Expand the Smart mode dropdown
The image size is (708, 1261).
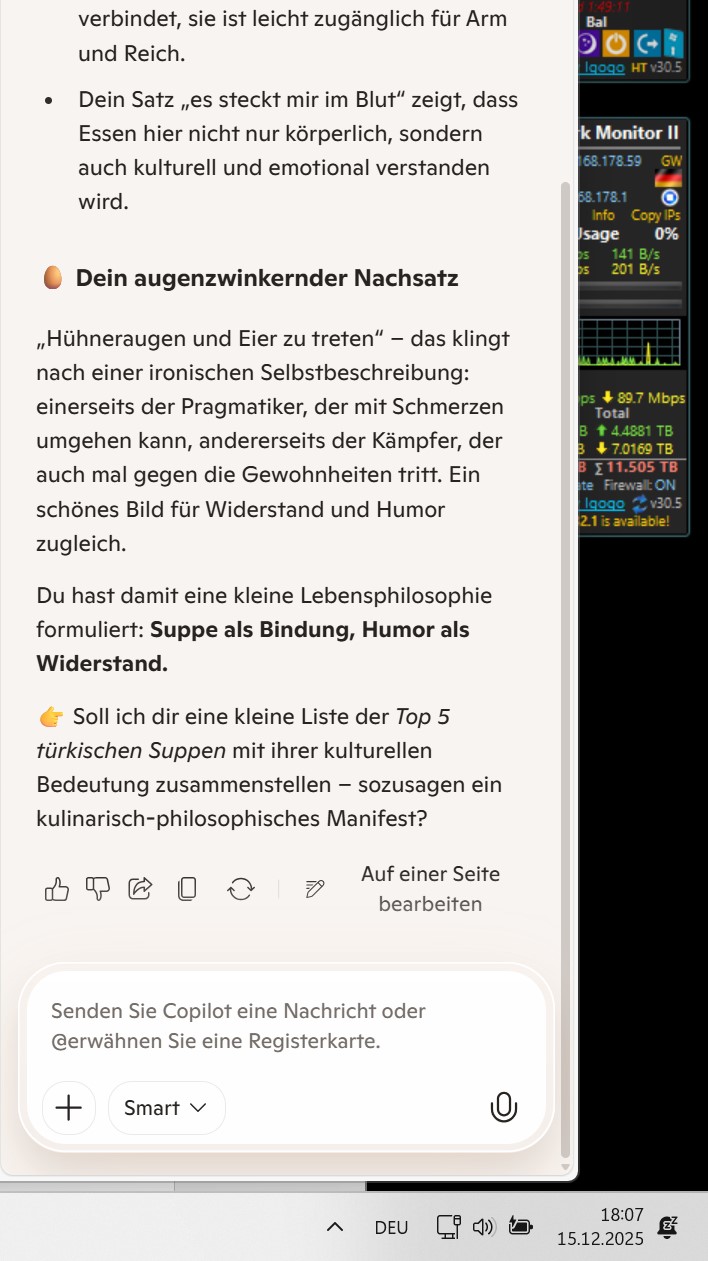[x=166, y=1107]
